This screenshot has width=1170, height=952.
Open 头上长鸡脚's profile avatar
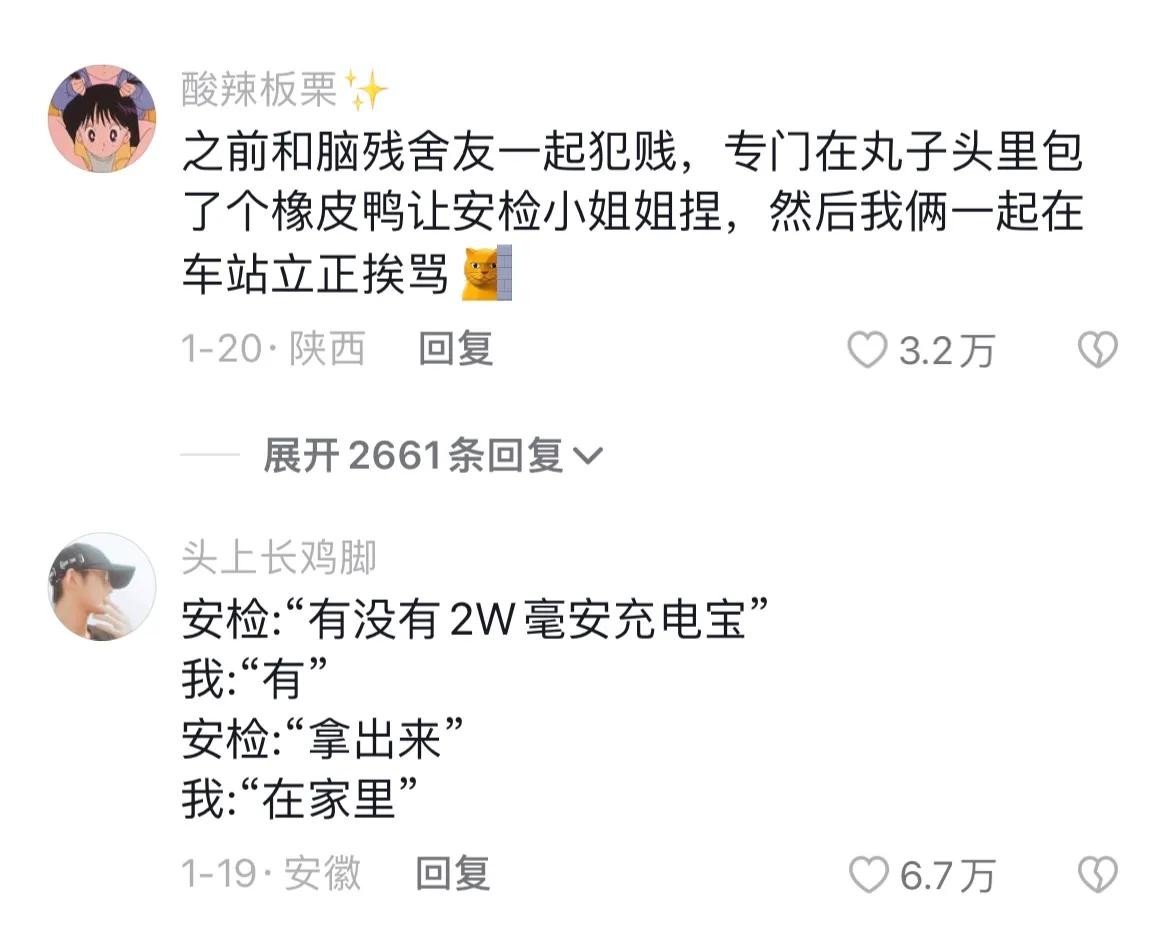click(102, 587)
